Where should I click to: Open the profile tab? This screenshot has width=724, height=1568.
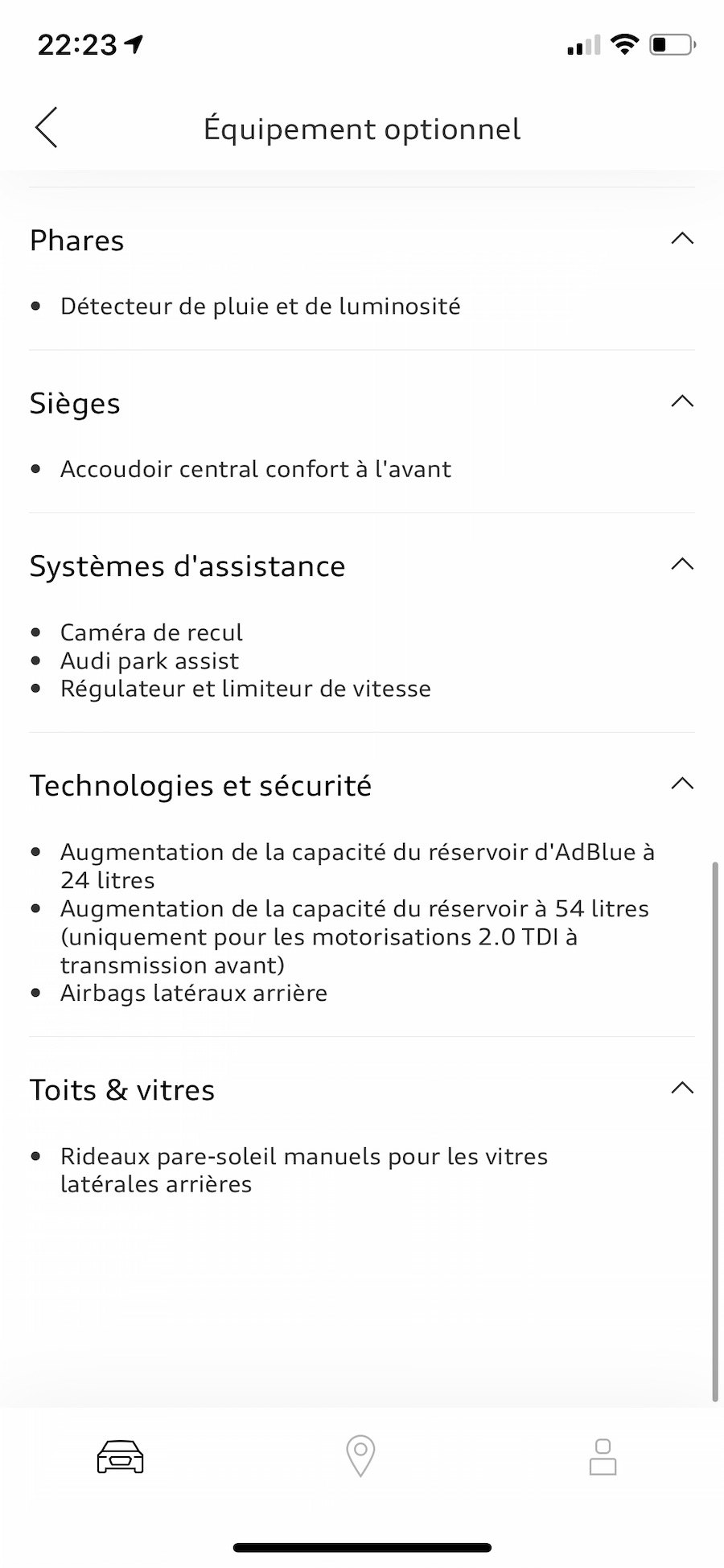coord(603,1457)
